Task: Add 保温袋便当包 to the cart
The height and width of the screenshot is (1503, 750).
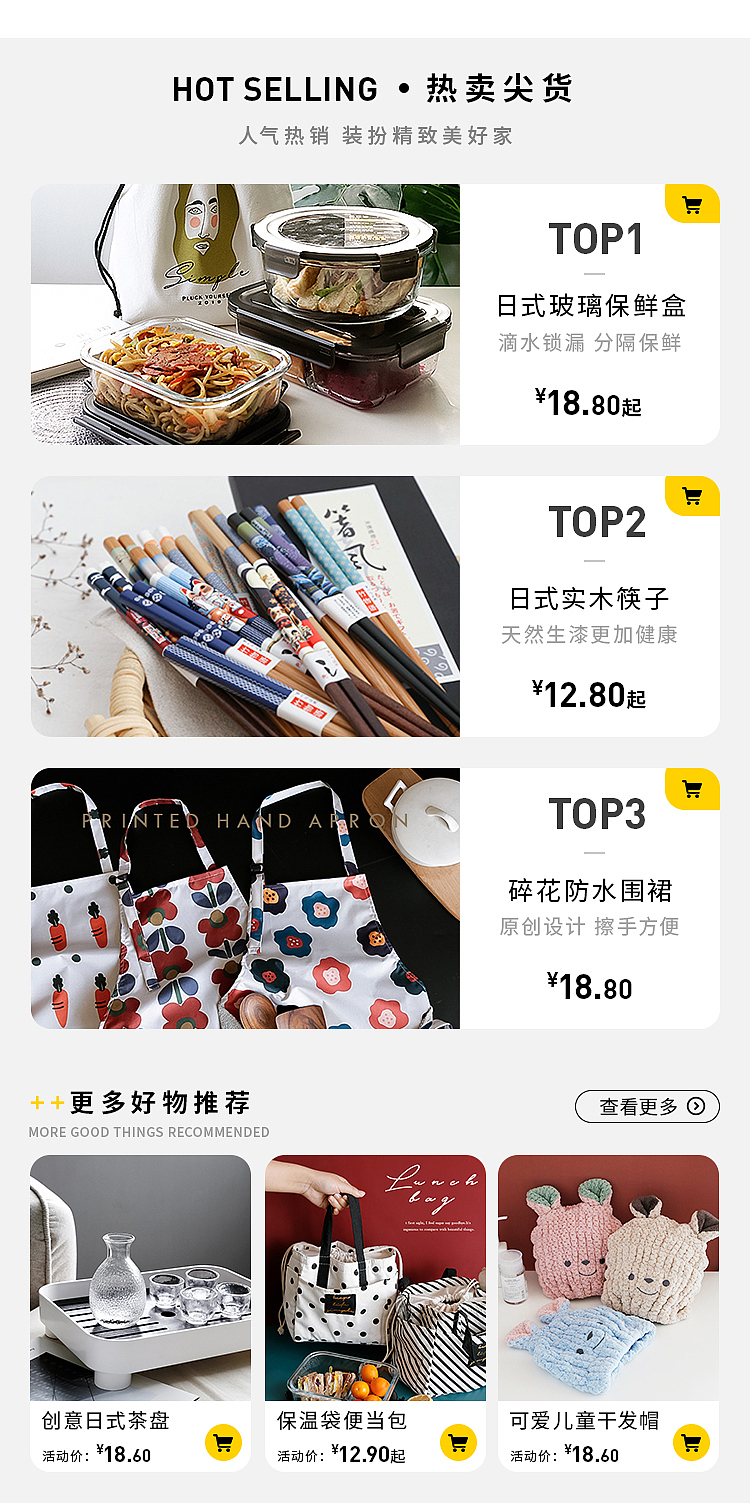Action: [458, 1443]
